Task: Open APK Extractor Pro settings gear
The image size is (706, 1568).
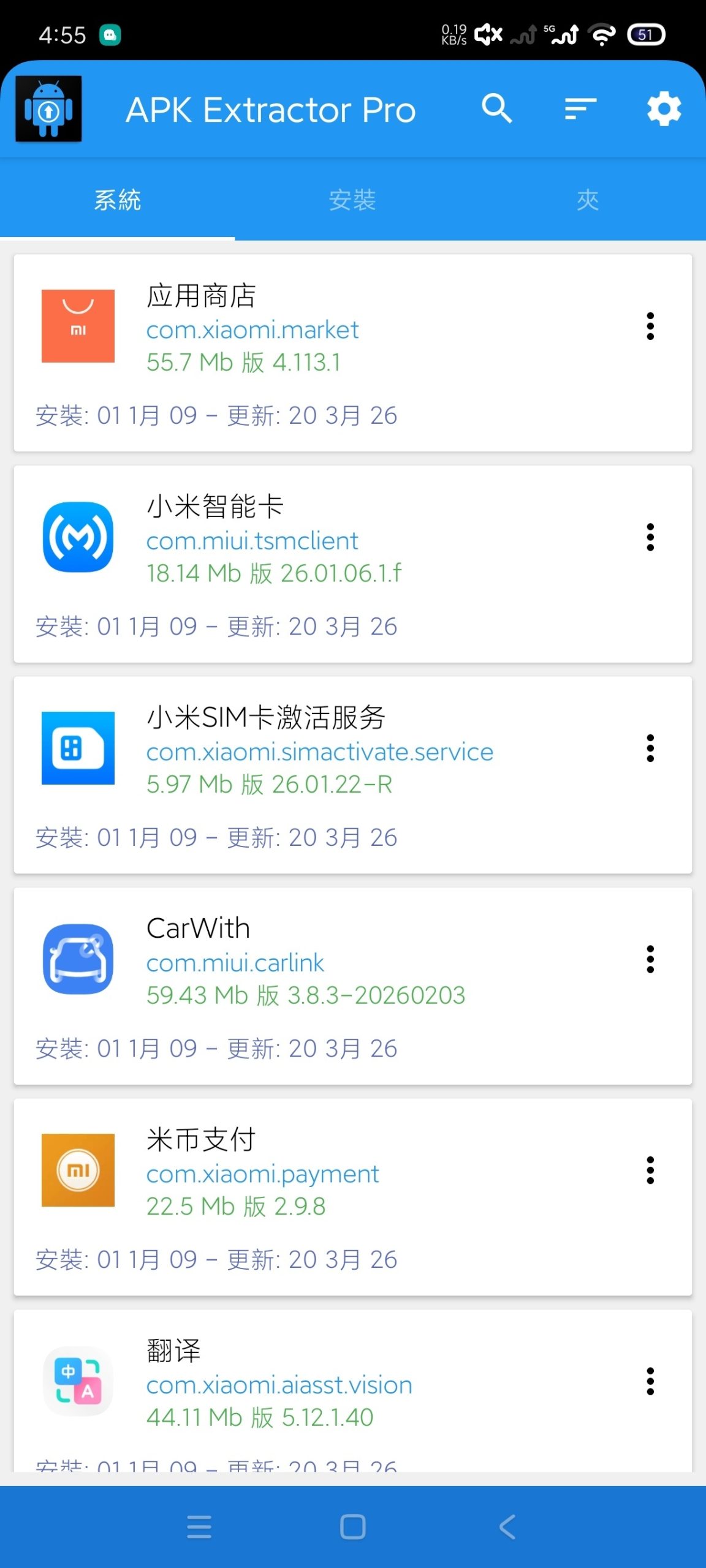Action: pos(664,108)
